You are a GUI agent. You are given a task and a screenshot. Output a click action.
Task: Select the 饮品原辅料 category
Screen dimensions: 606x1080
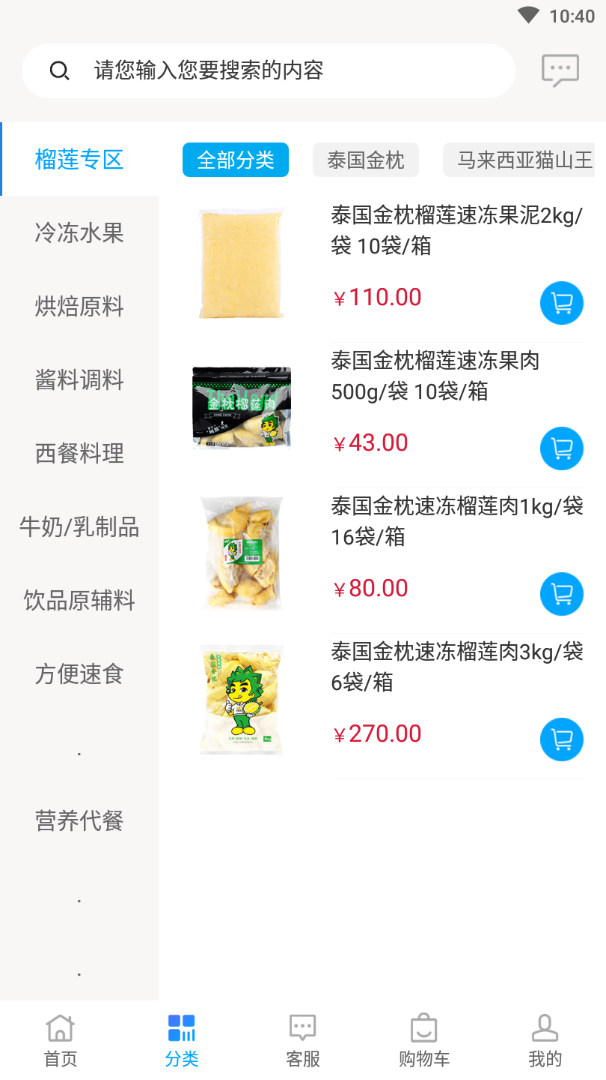point(79,600)
